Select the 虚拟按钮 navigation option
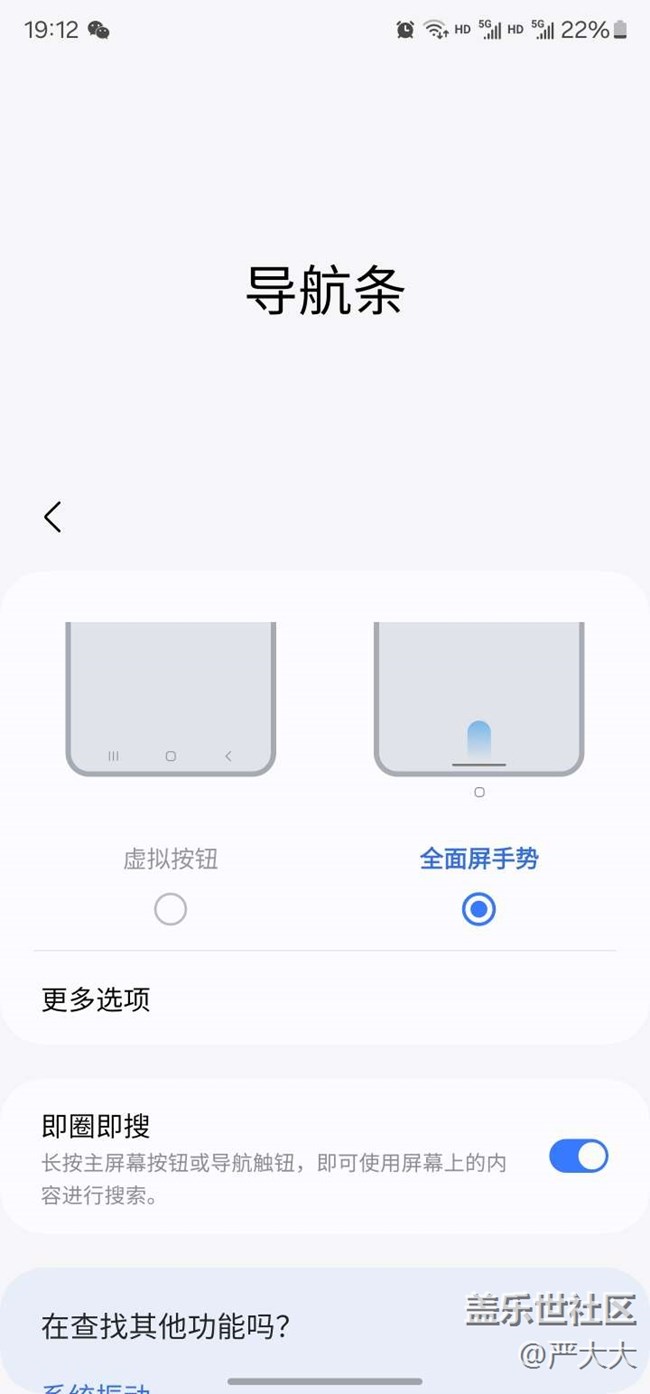Screen dimensions: 650x1394 click(170, 909)
